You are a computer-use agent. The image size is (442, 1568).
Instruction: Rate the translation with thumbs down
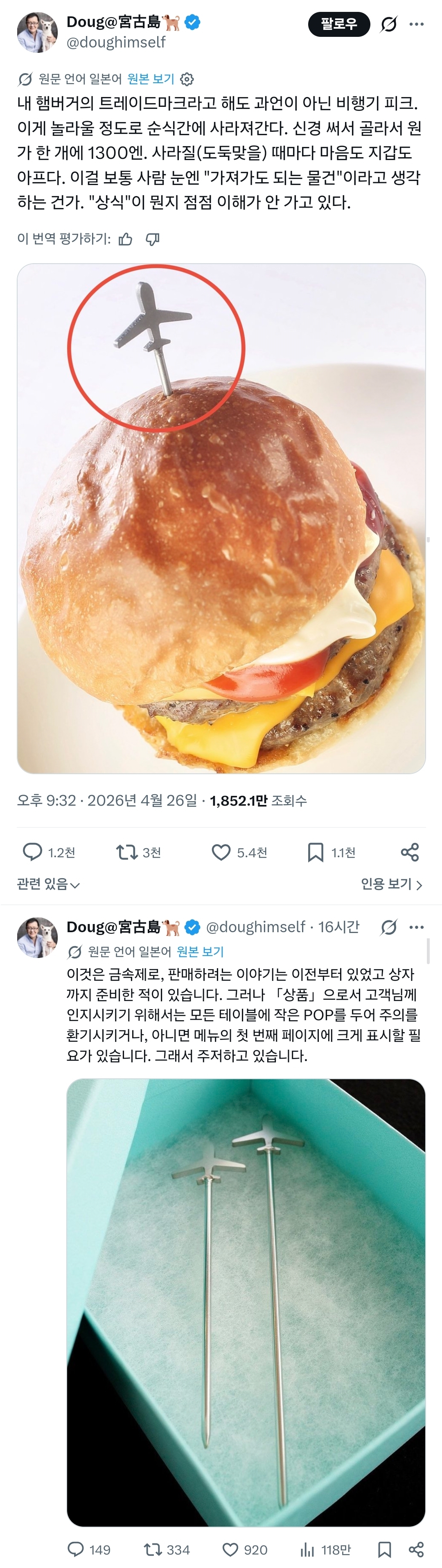pos(152,239)
